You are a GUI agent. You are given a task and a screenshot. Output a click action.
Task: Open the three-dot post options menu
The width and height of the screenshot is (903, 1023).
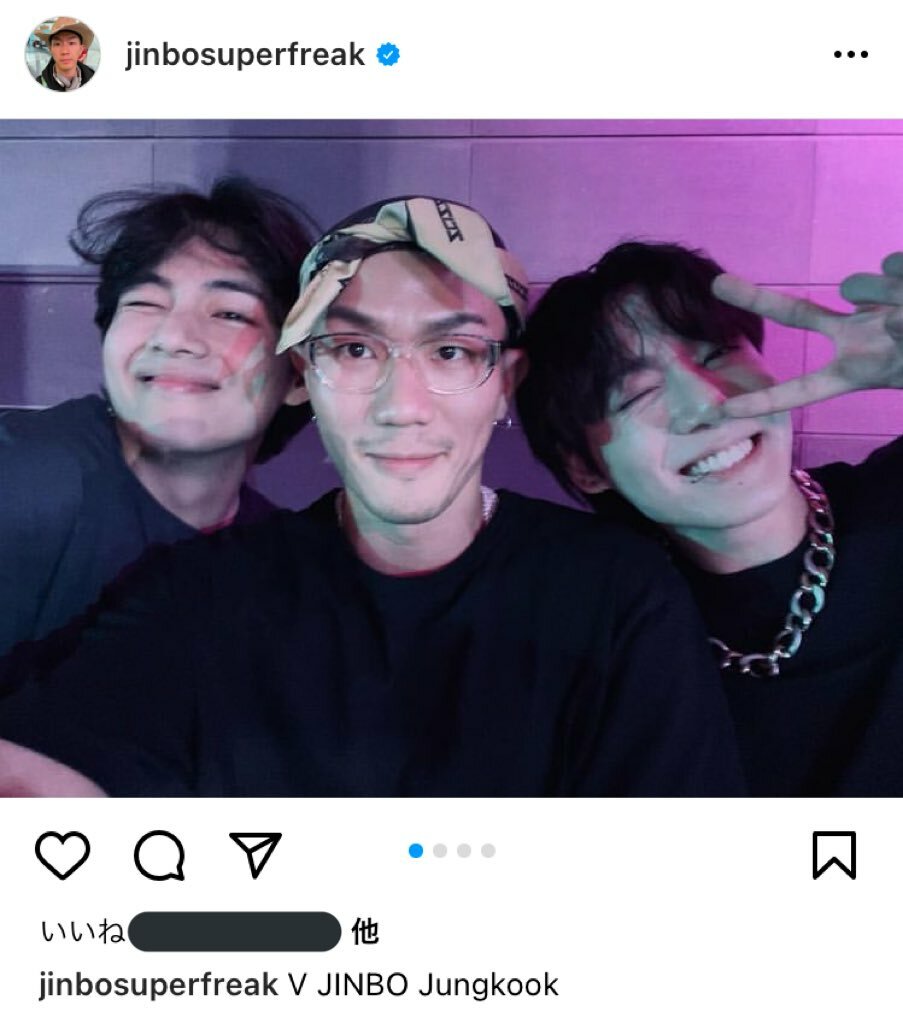point(850,55)
